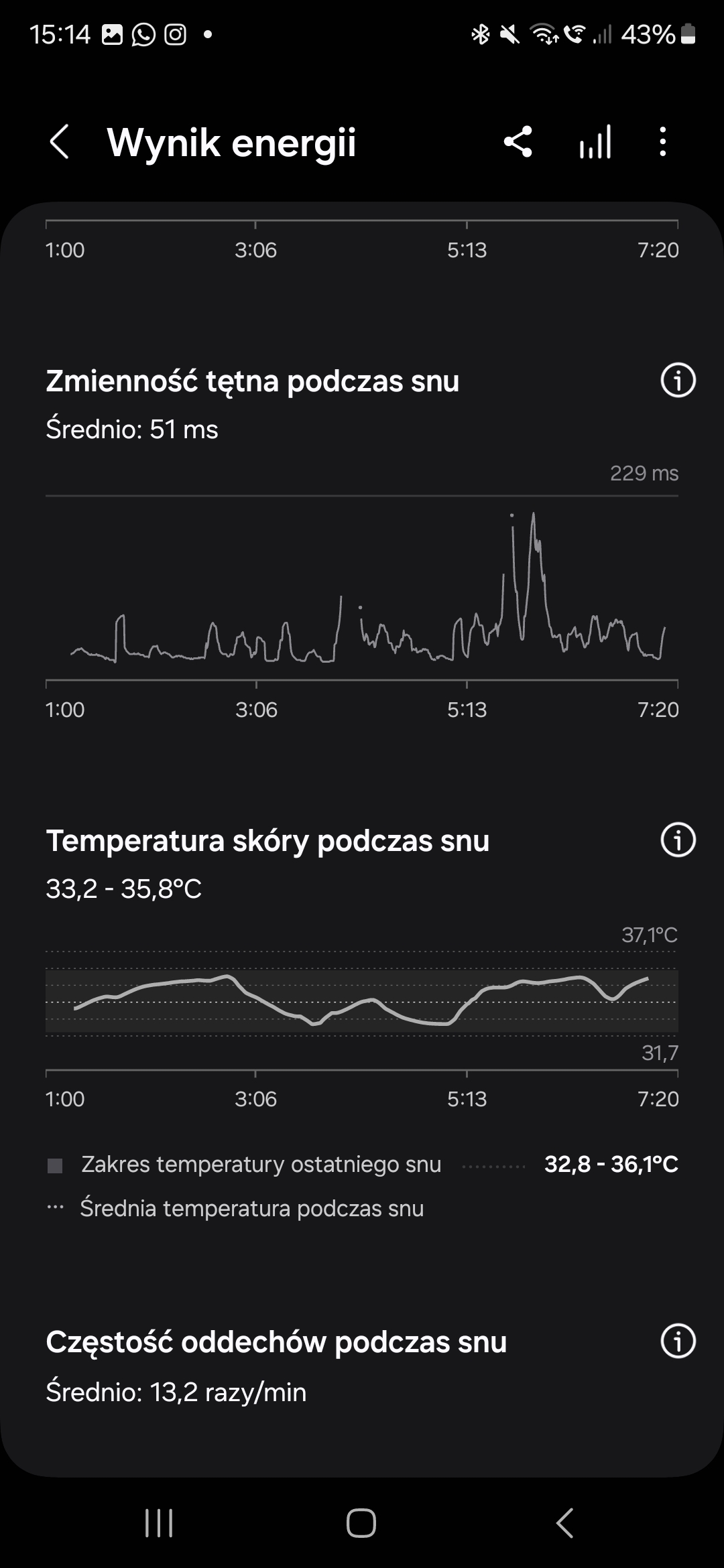Open the trends chart icon

[595, 142]
